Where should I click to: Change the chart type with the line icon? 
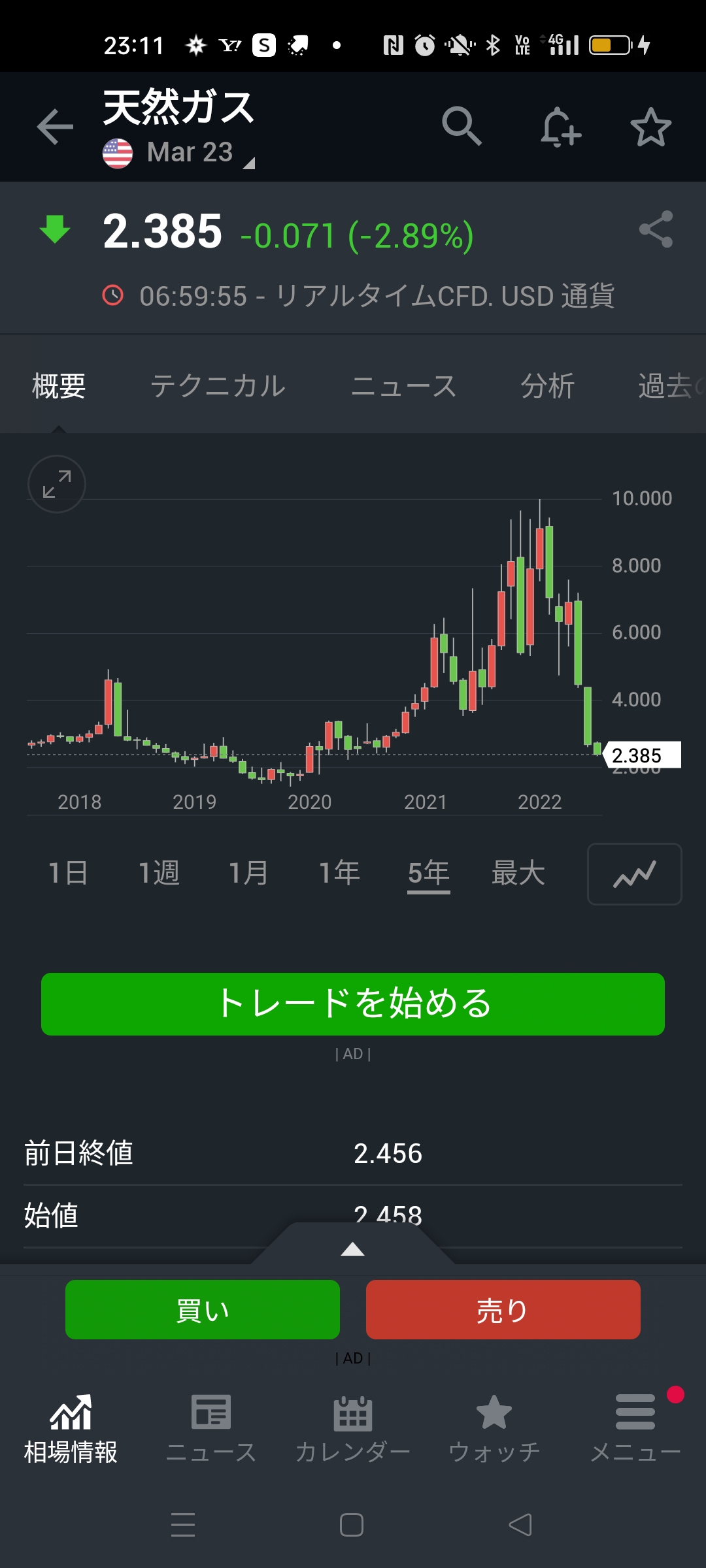tap(635, 874)
